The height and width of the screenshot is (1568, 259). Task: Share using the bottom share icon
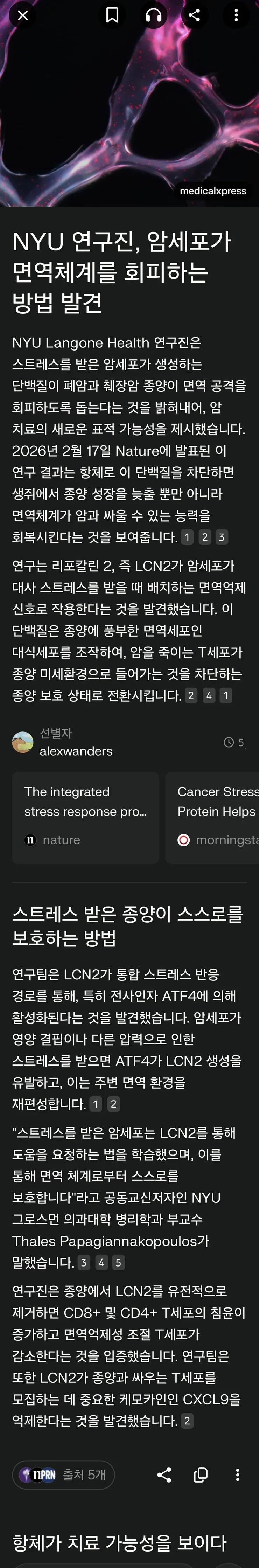[164, 1475]
